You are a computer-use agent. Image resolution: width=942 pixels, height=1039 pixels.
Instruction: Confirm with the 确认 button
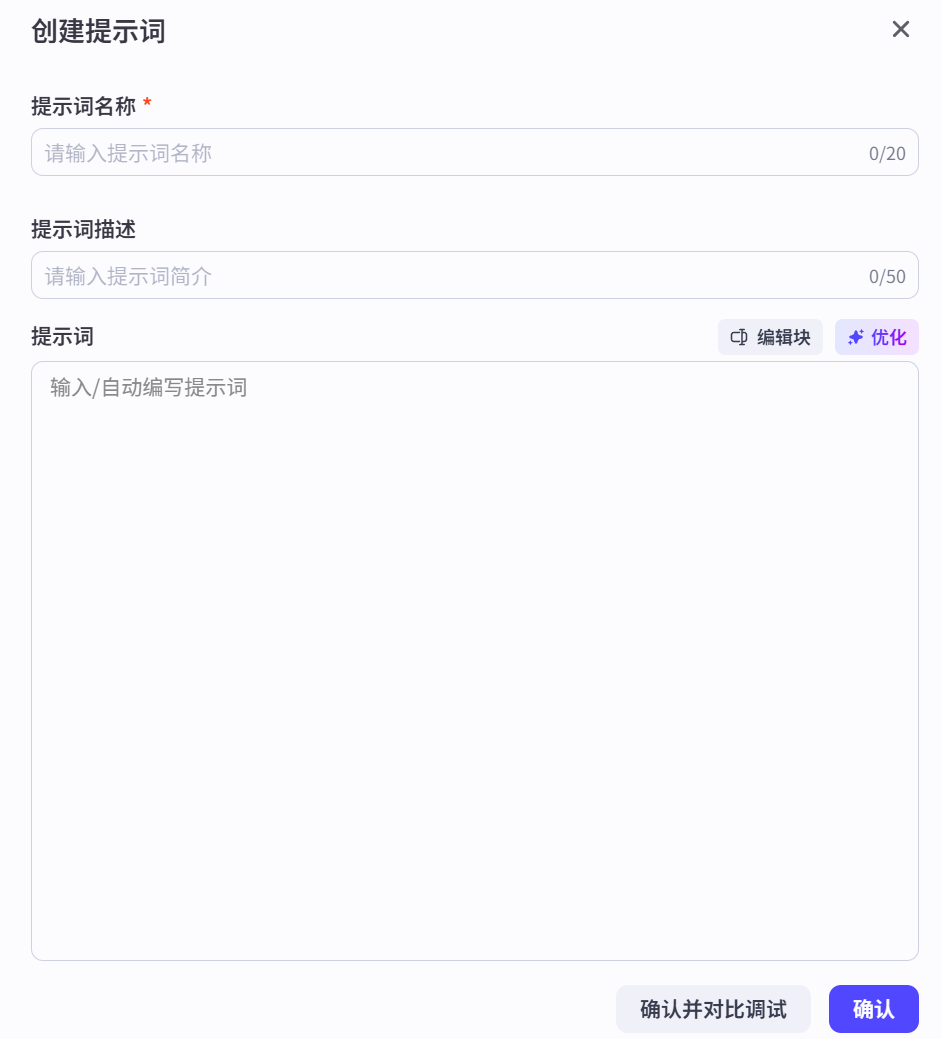[x=873, y=1009]
